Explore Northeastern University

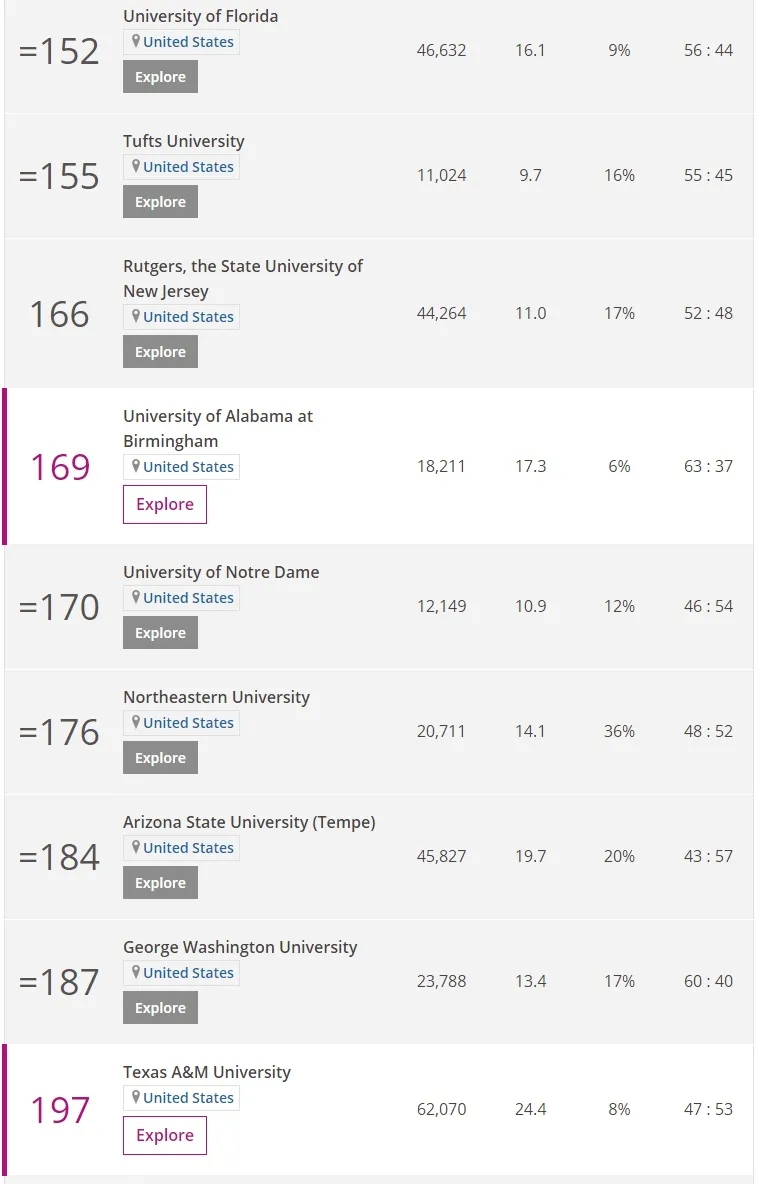(x=160, y=758)
